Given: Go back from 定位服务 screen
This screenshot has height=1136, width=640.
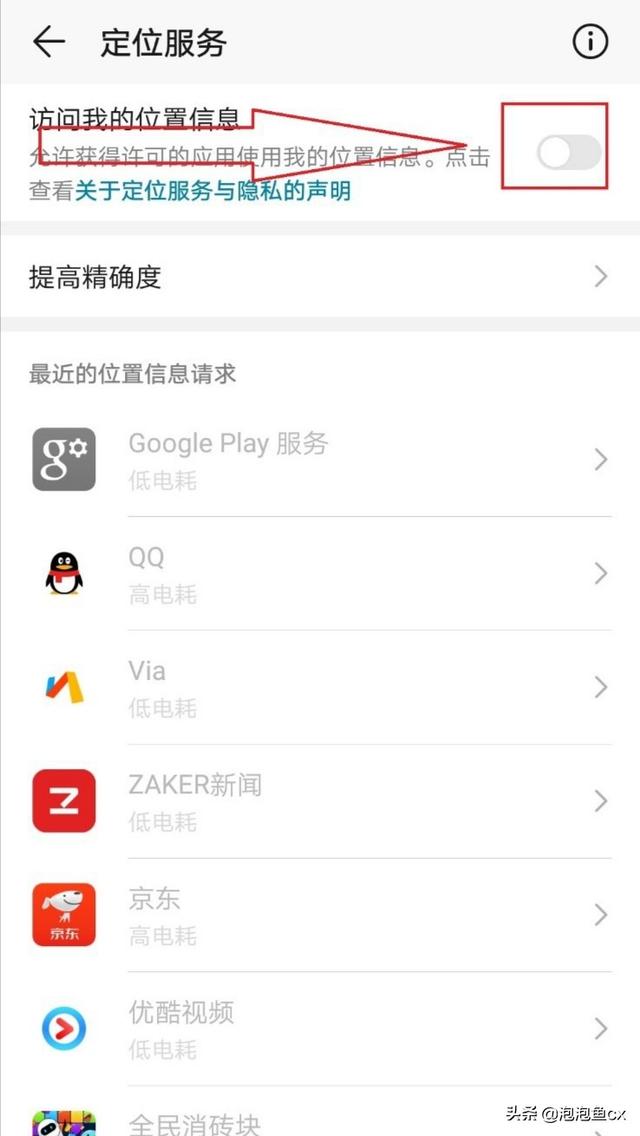Looking at the screenshot, I should (x=49, y=43).
